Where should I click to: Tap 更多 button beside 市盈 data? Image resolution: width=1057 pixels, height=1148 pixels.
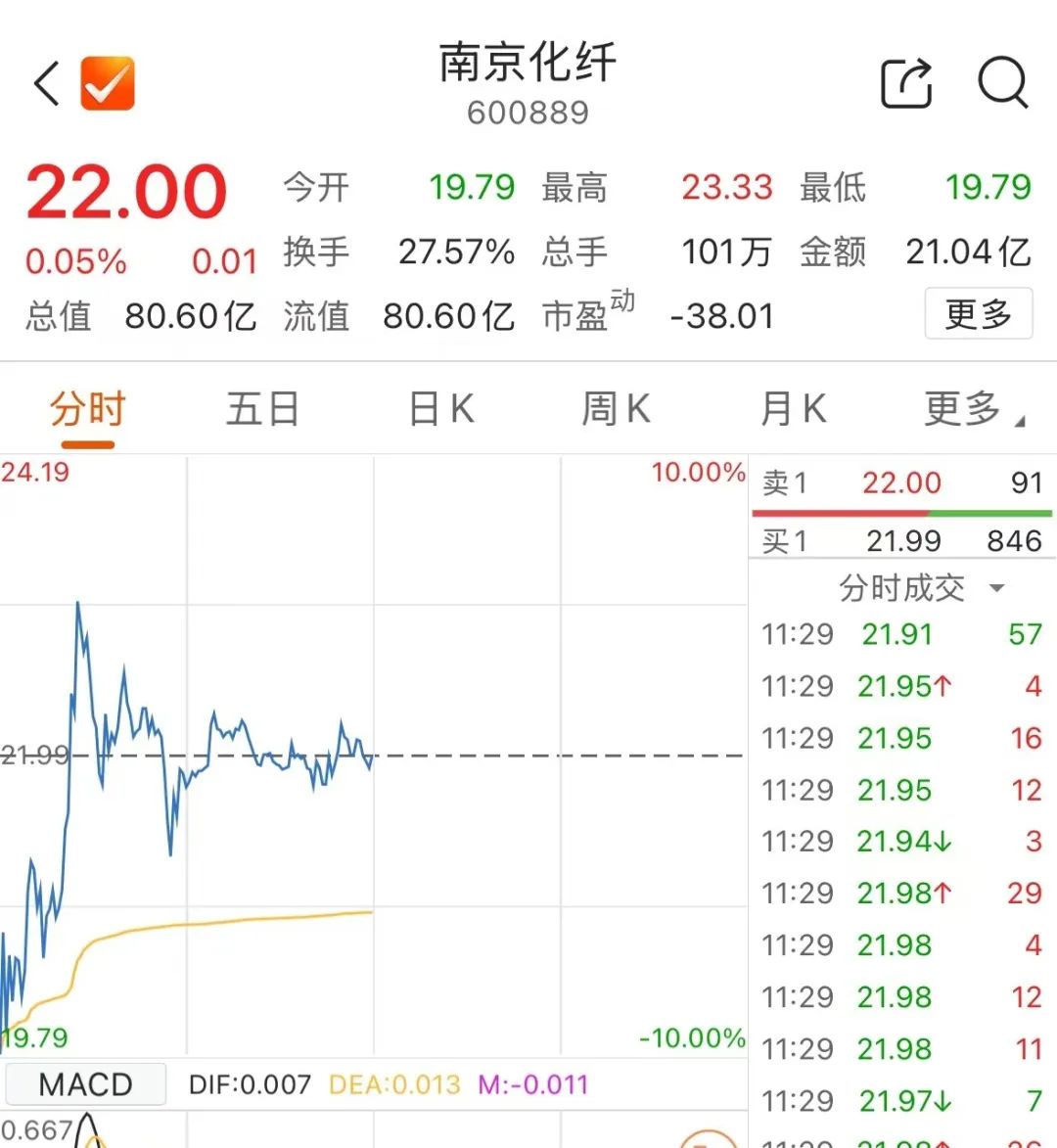(978, 314)
